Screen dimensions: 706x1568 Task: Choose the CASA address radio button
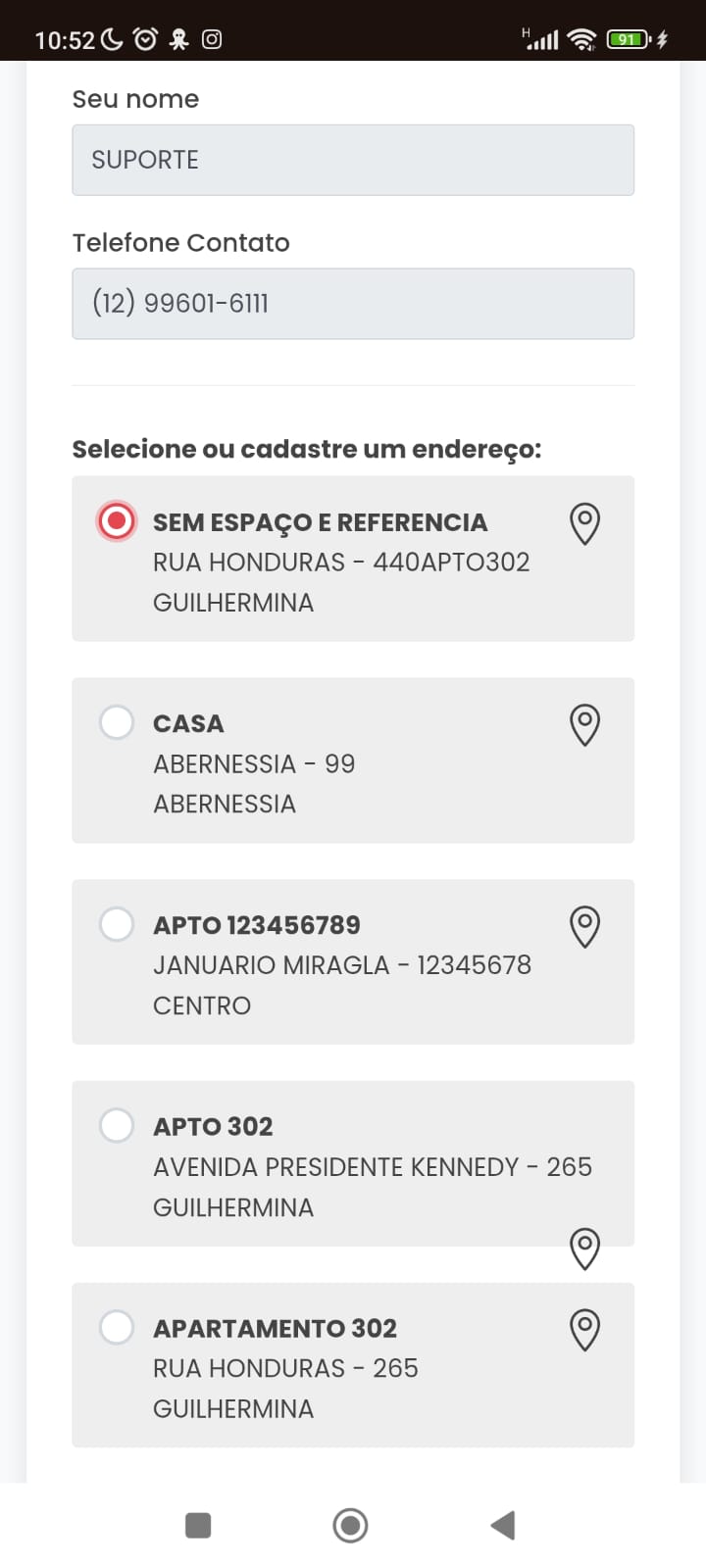coord(117,722)
